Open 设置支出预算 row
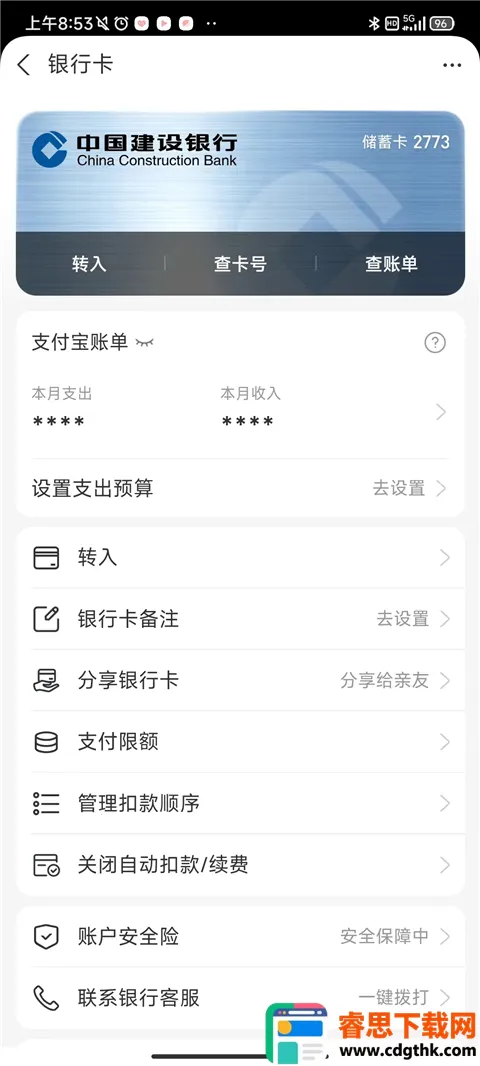 click(240, 488)
